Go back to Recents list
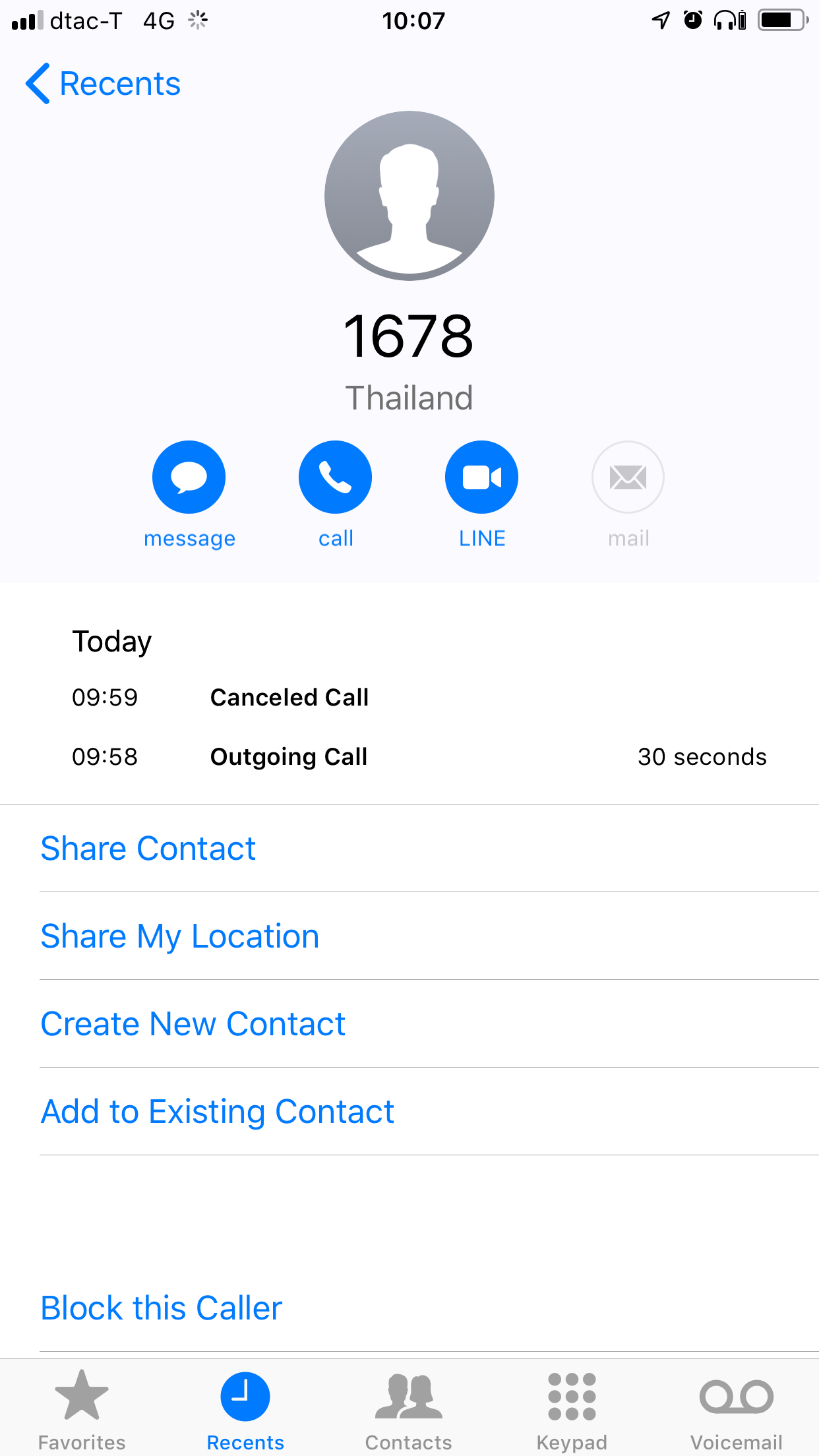 pos(103,84)
